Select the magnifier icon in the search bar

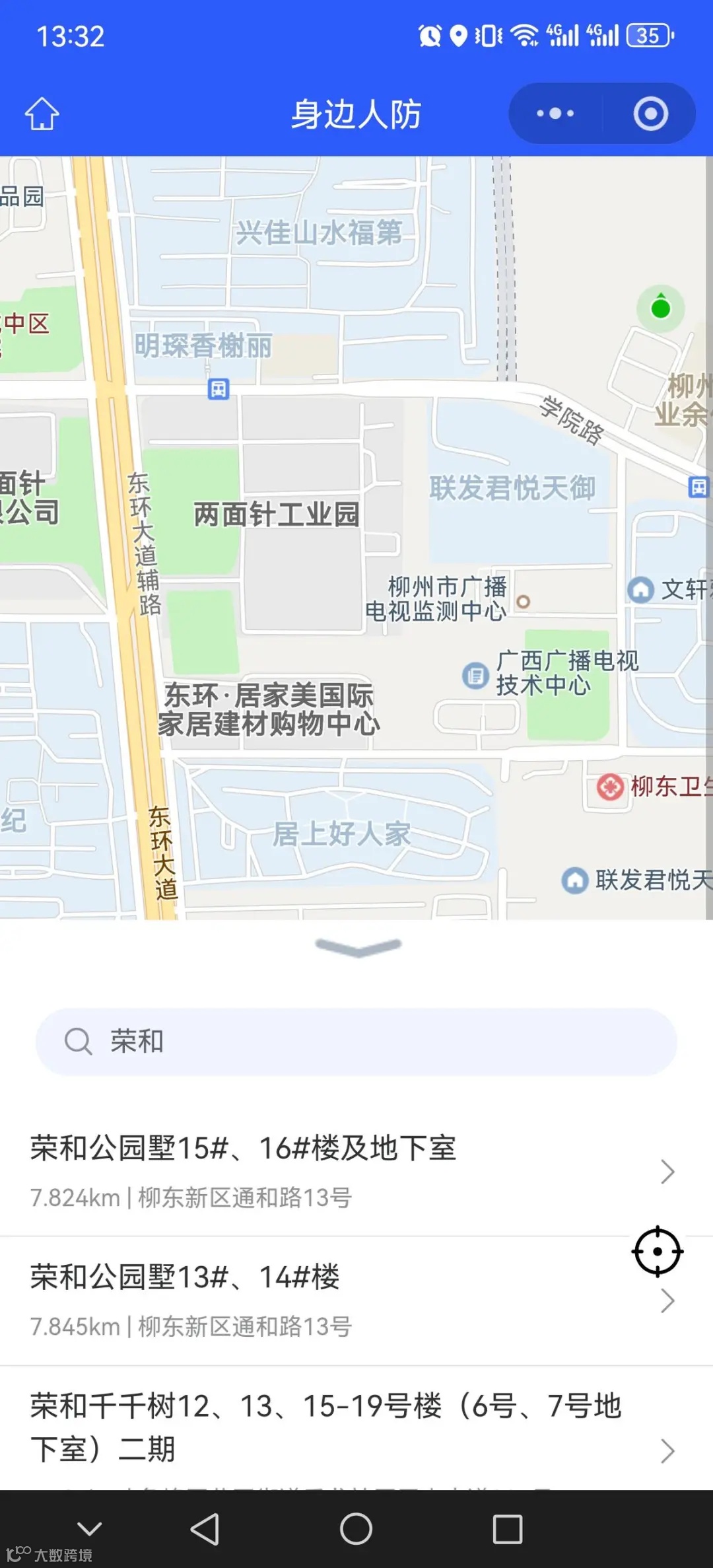point(79,1042)
